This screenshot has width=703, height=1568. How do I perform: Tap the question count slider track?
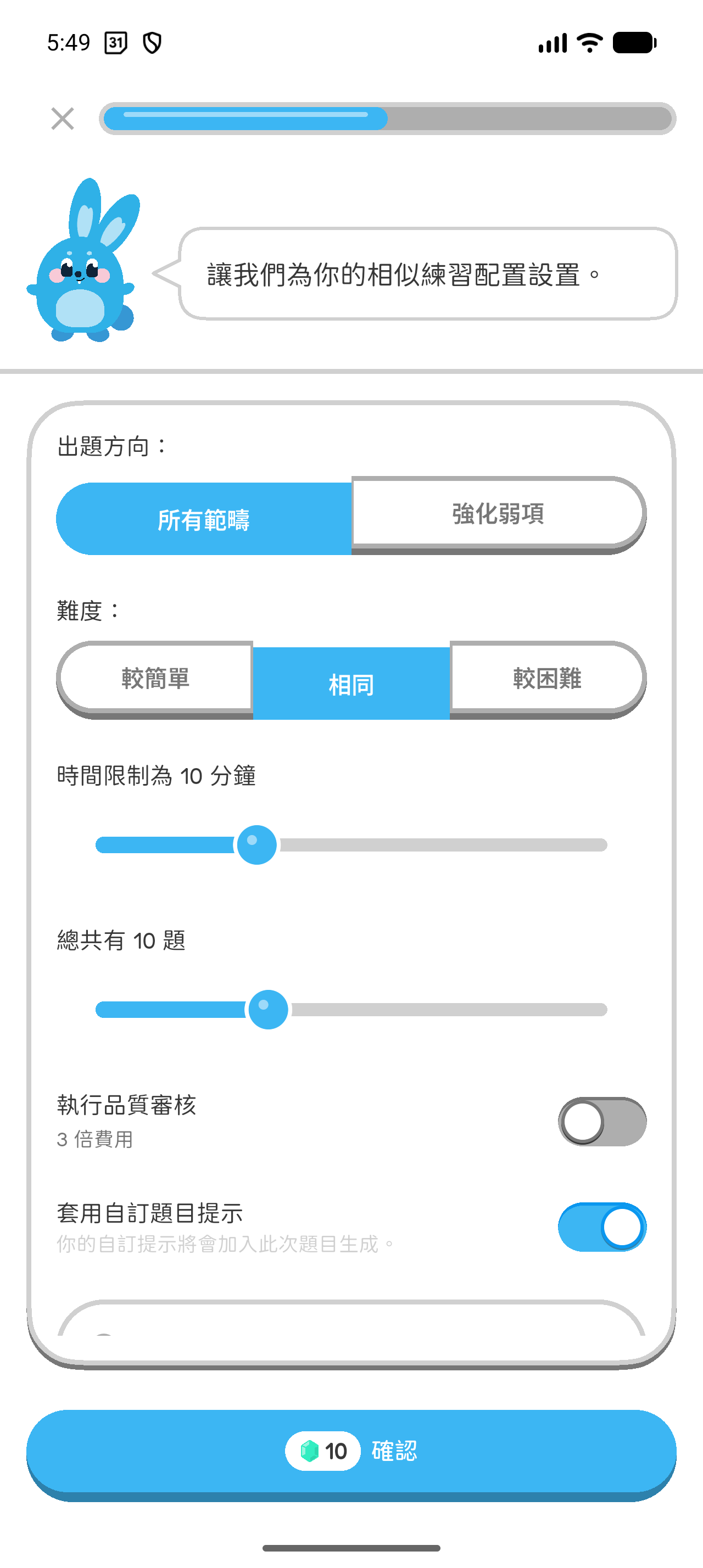(351, 1010)
